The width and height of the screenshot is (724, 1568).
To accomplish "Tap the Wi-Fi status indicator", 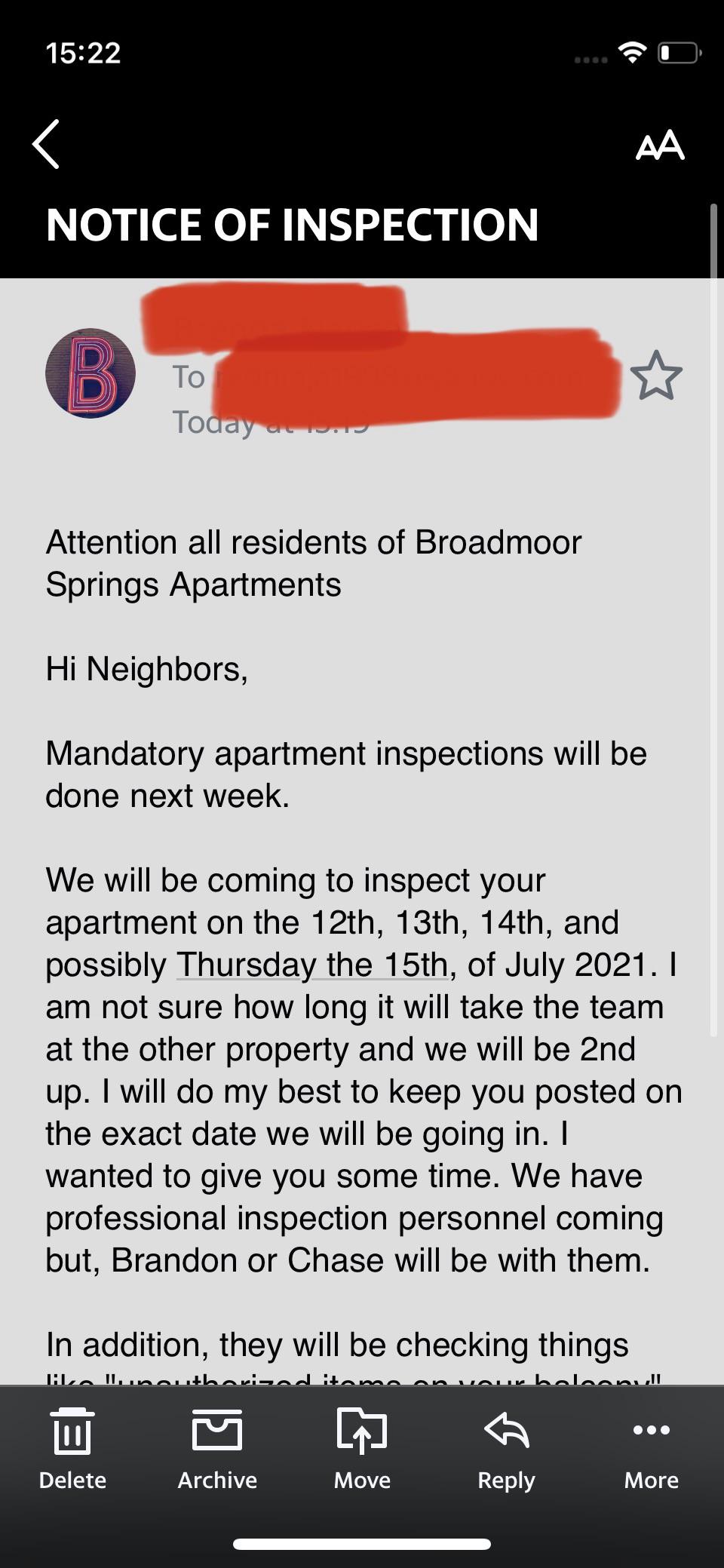I will (x=632, y=52).
